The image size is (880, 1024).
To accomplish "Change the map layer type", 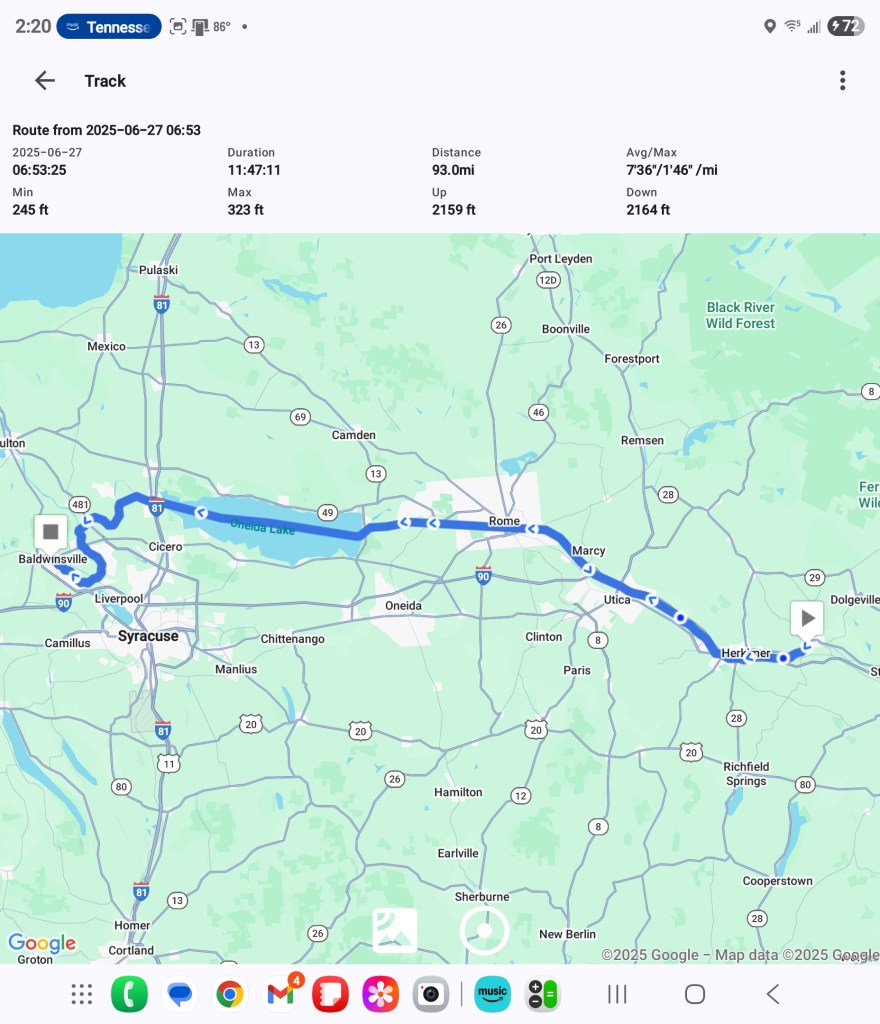I will click(395, 931).
